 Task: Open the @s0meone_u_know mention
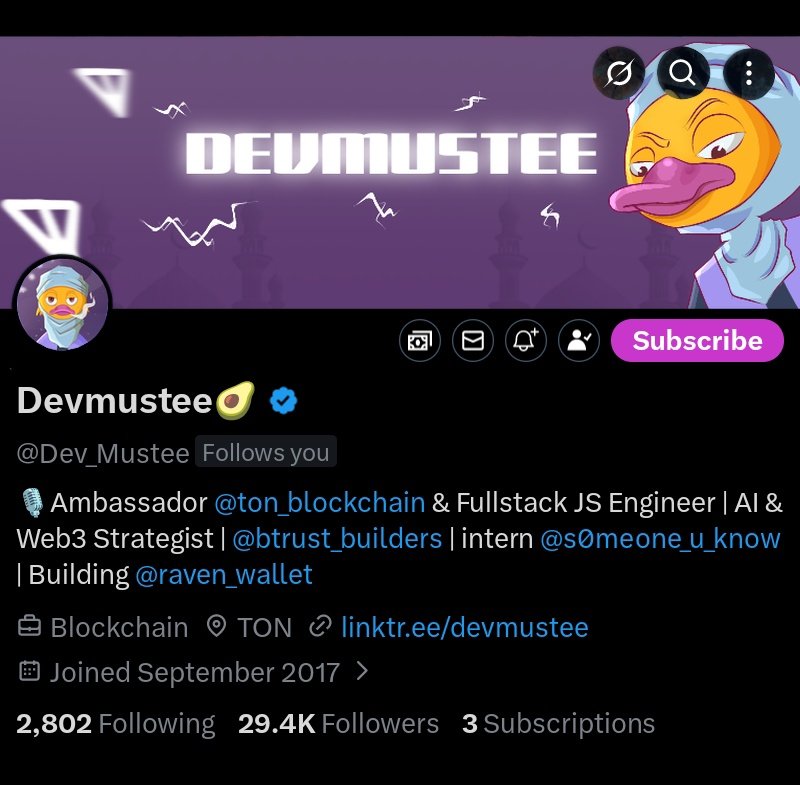tap(660, 538)
